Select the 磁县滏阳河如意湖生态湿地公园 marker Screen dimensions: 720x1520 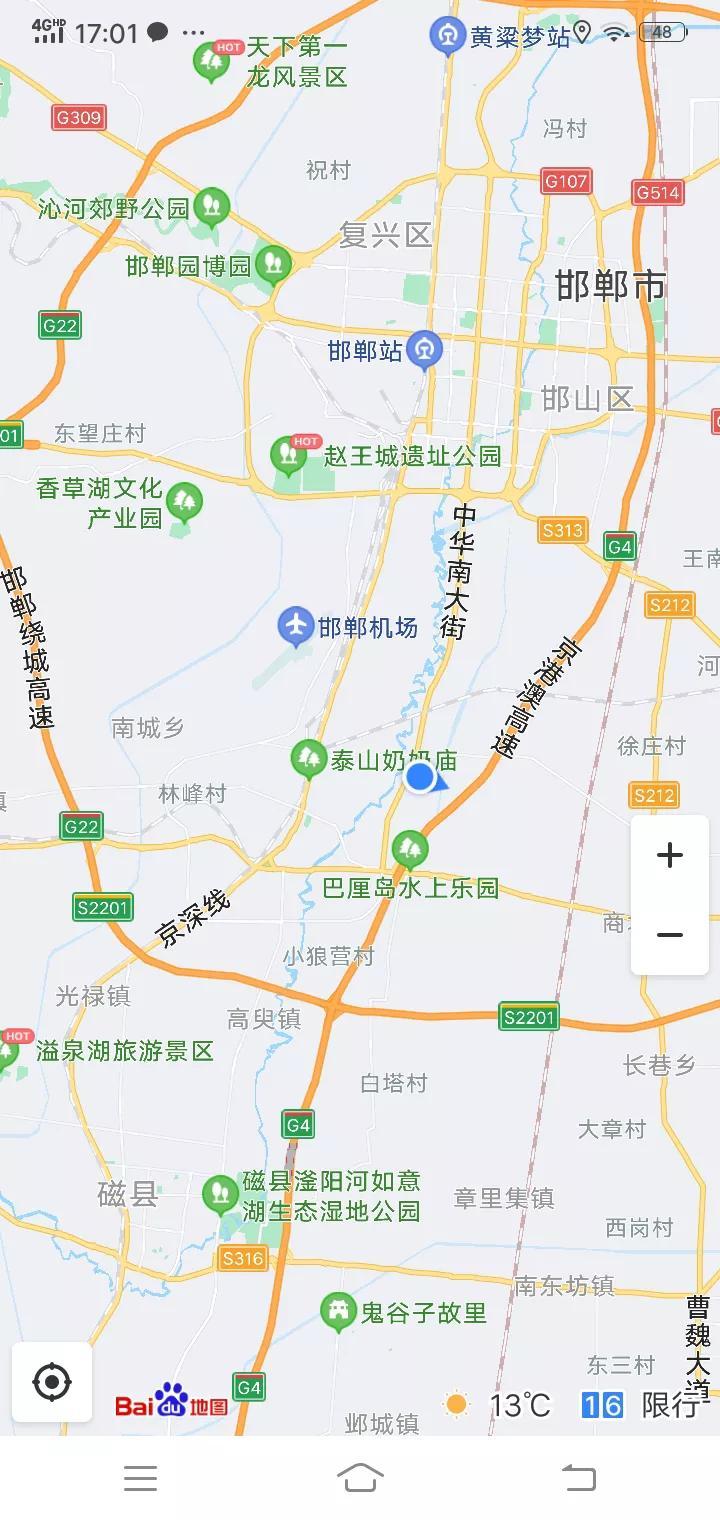point(220,1194)
